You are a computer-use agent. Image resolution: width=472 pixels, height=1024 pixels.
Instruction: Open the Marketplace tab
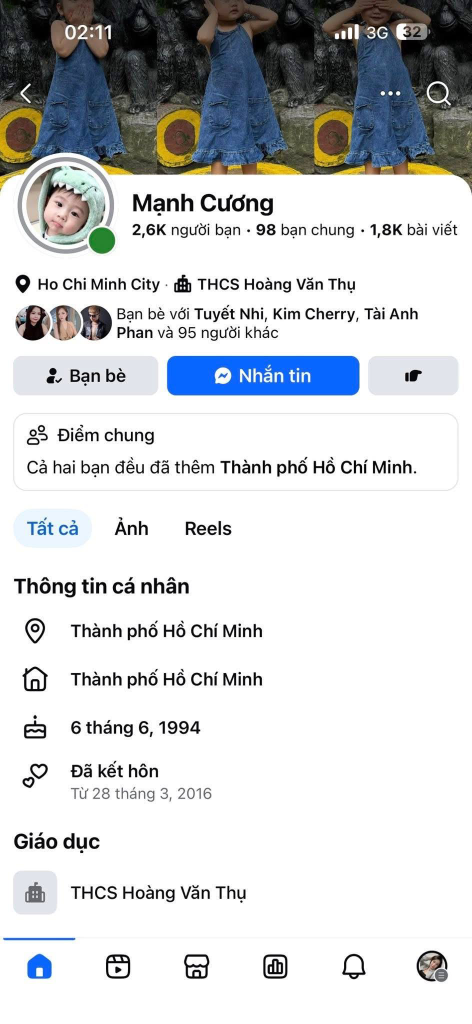click(197, 966)
